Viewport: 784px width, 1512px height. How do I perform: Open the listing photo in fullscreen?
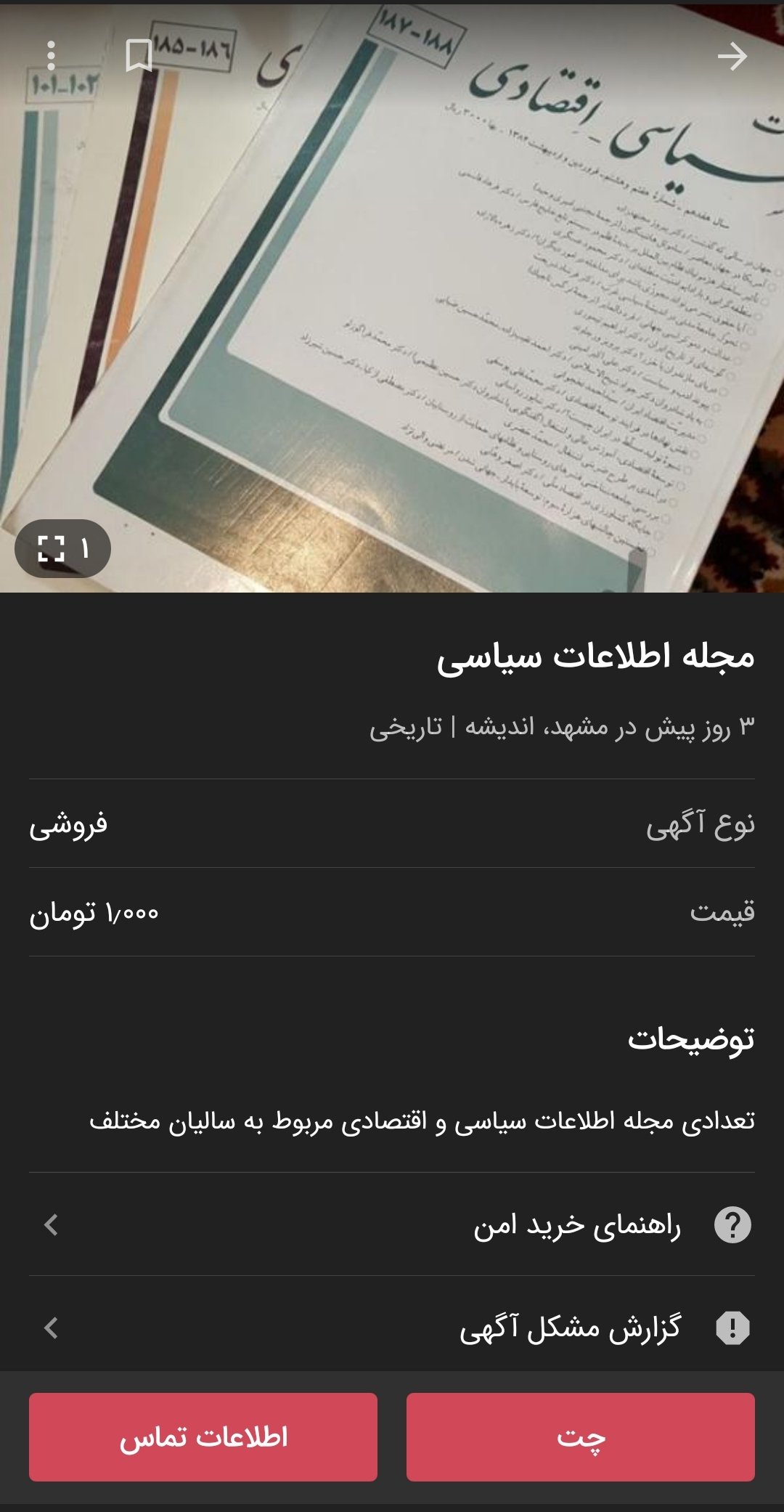click(62, 548)
